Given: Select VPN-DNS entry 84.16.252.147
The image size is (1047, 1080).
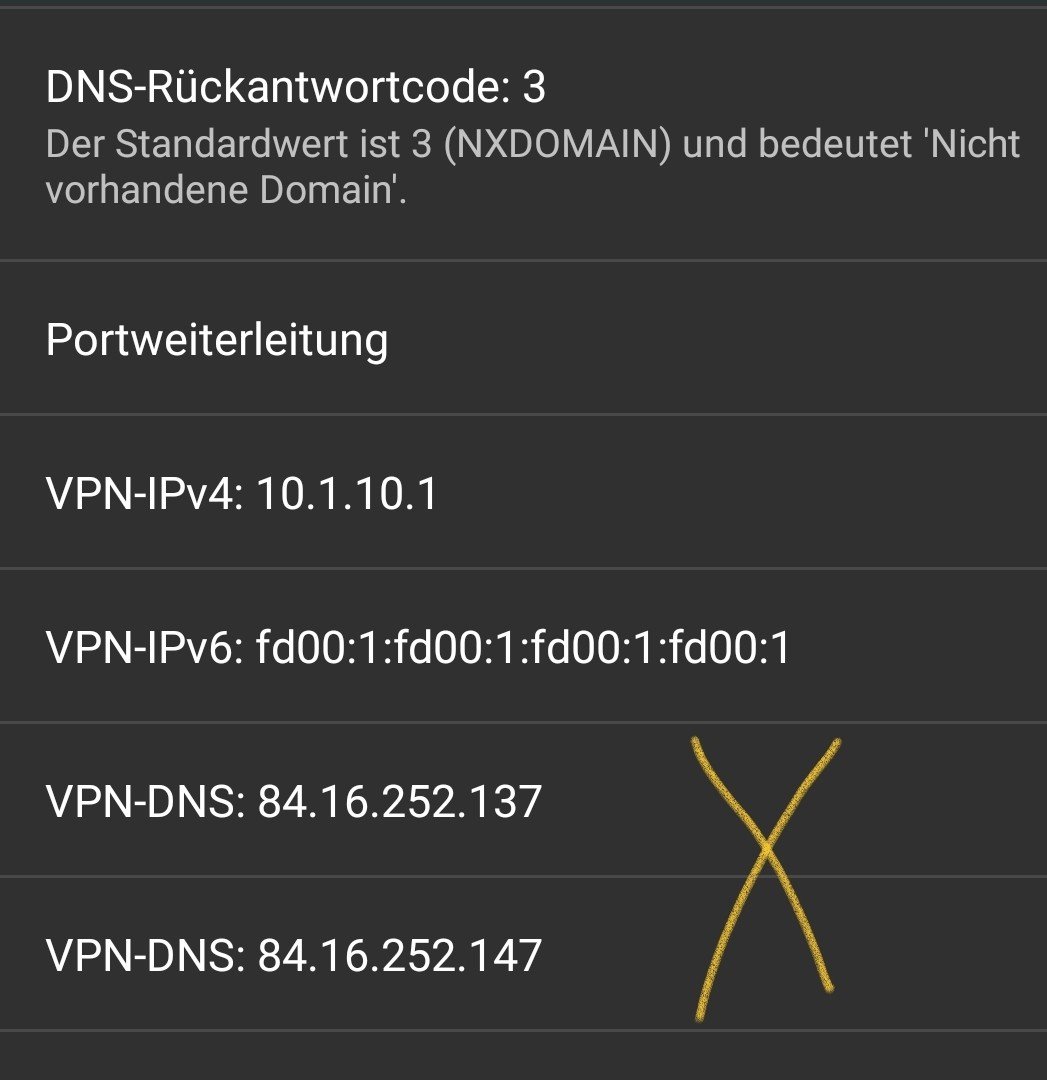Looking at the screenshot, I should pyautogui.click(x=294, y=955).
